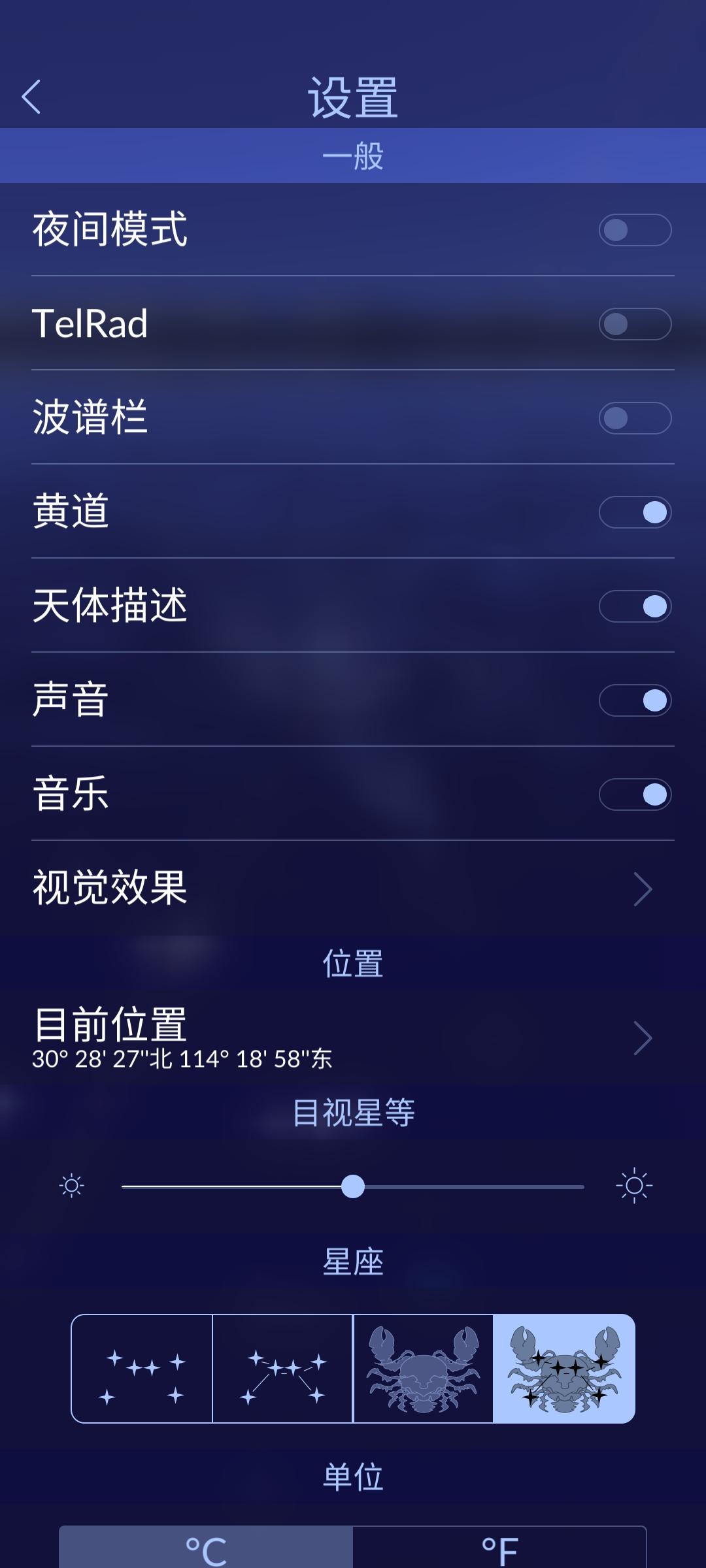Go back from the 设置 screen
This screenshot has width=706, height=1568.
(31, 97)
